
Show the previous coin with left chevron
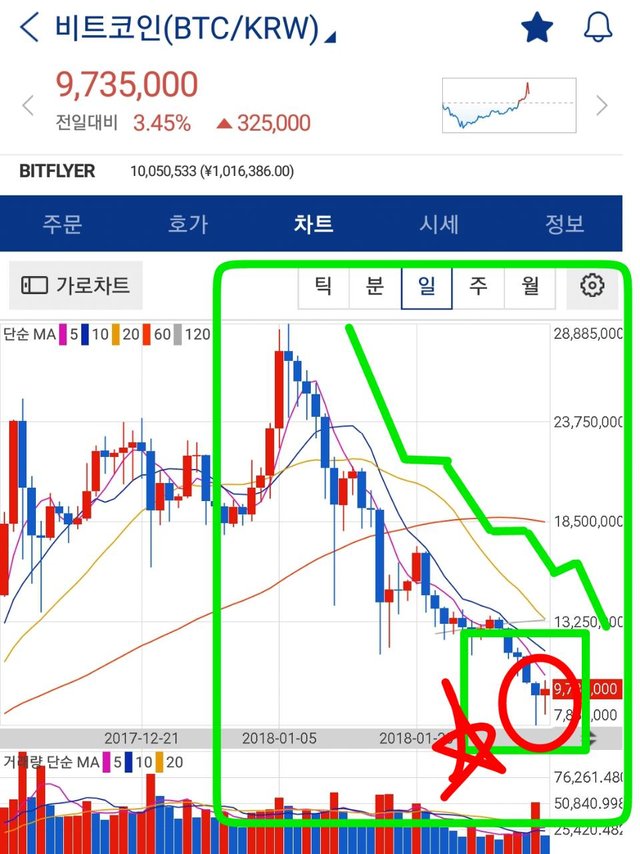(x=28, y=104)
